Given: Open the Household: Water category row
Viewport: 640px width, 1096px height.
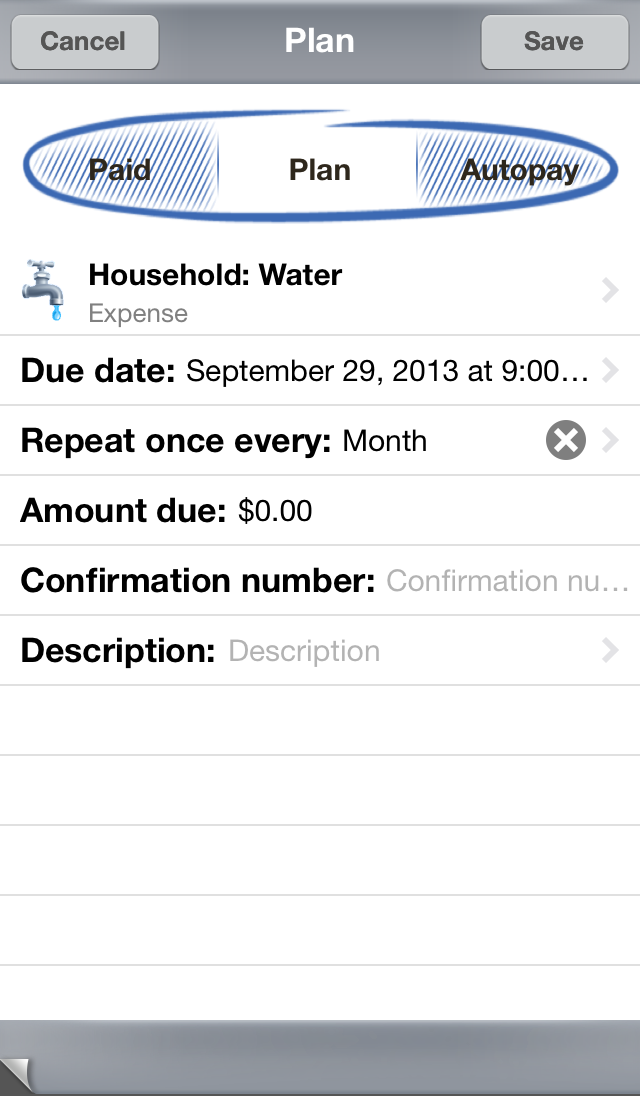Looking at the screenshot, I should (x=320, y=290).
